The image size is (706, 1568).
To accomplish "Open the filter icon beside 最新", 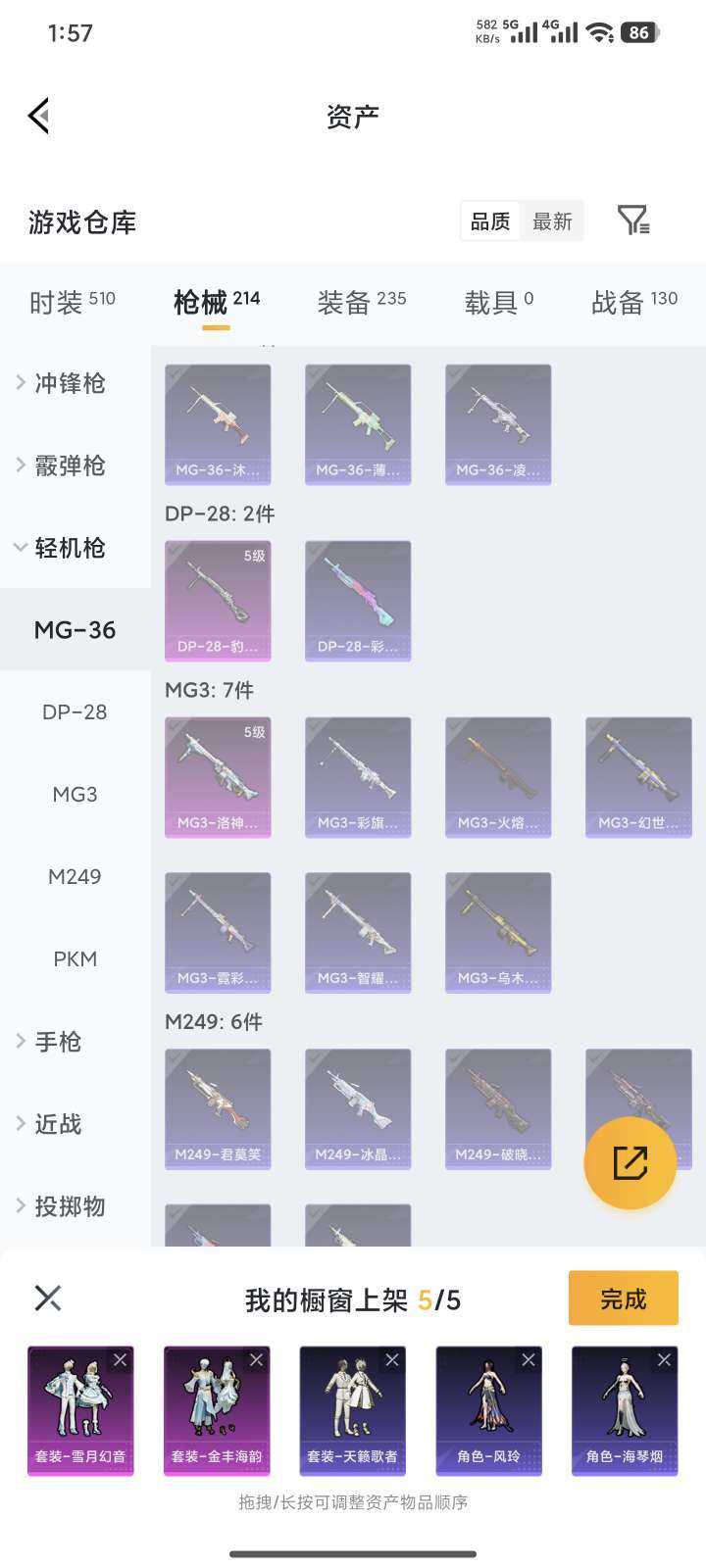I will coord(633,220).
